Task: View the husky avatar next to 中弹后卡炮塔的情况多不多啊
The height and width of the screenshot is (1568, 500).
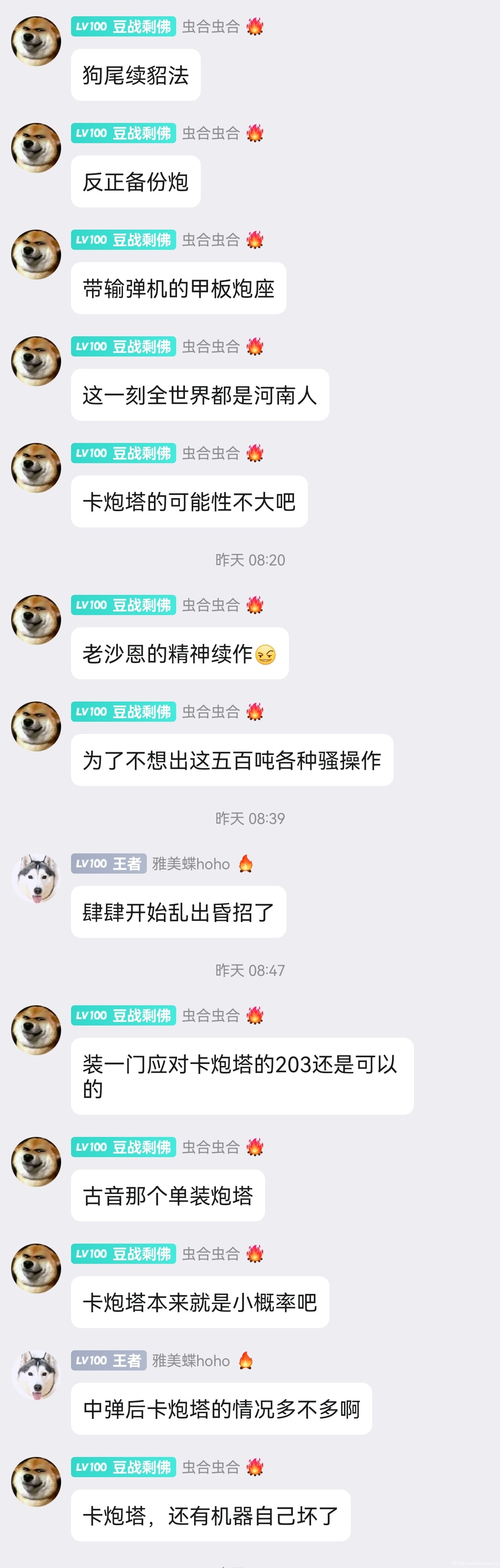Action: point(36,1375)
